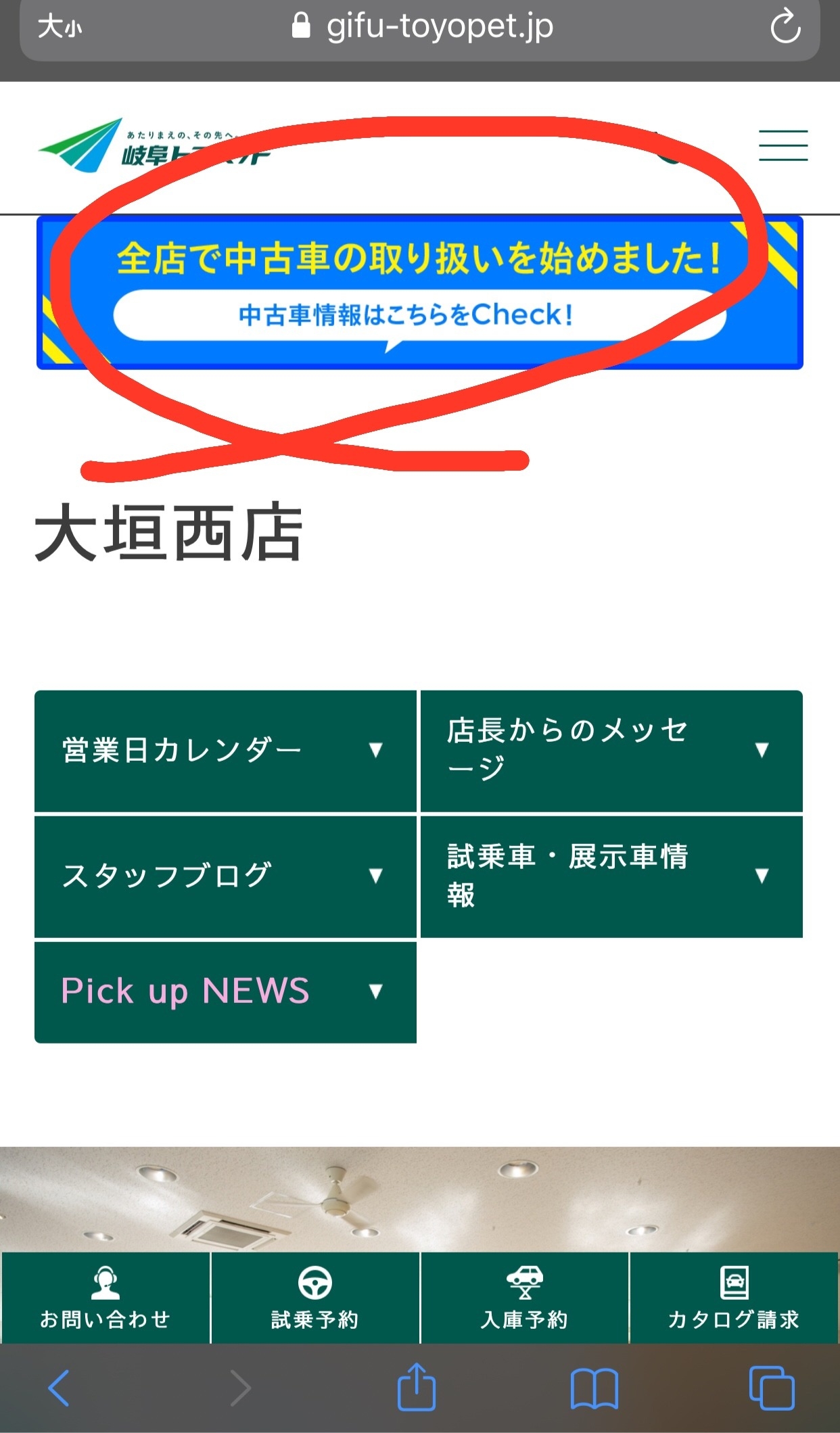Tap お問い合わせ in bottom bar

[106, 1298]
